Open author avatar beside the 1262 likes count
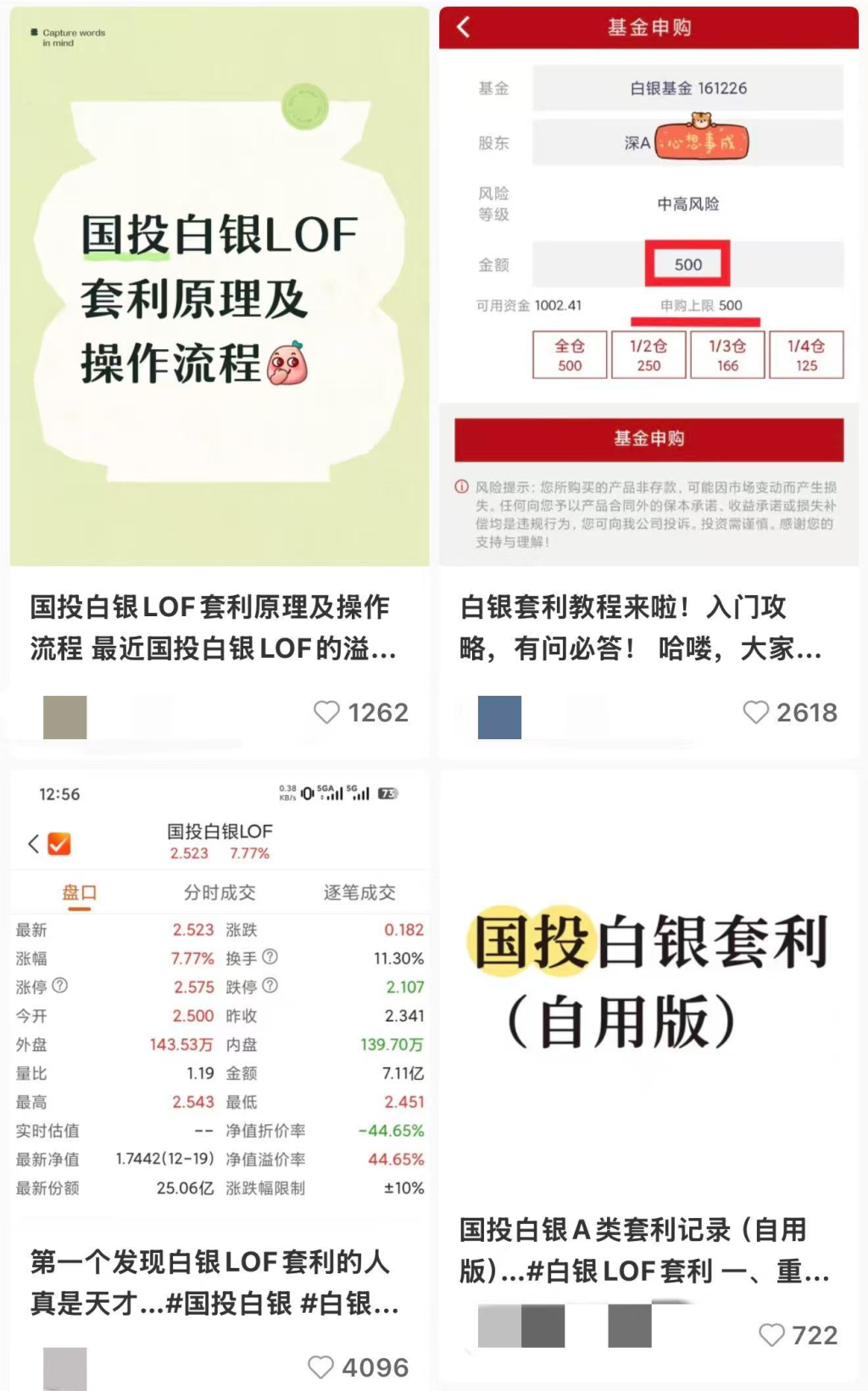868x1391 pixels. pyautogui.click(x=65, y=717)
